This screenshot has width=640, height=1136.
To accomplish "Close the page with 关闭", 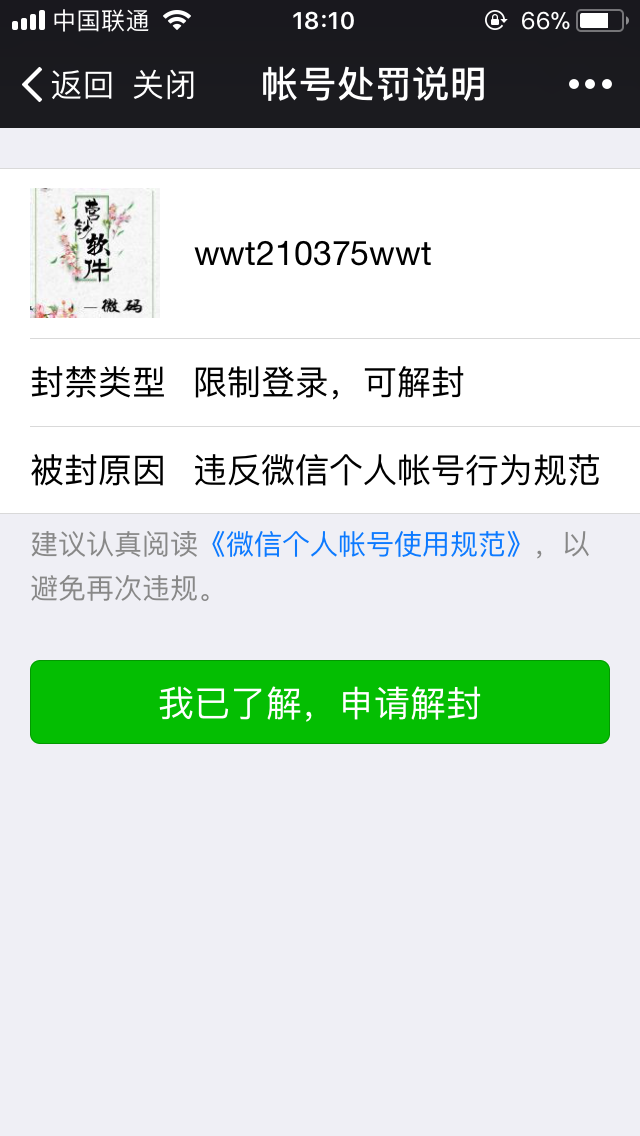I will [164, 86].
